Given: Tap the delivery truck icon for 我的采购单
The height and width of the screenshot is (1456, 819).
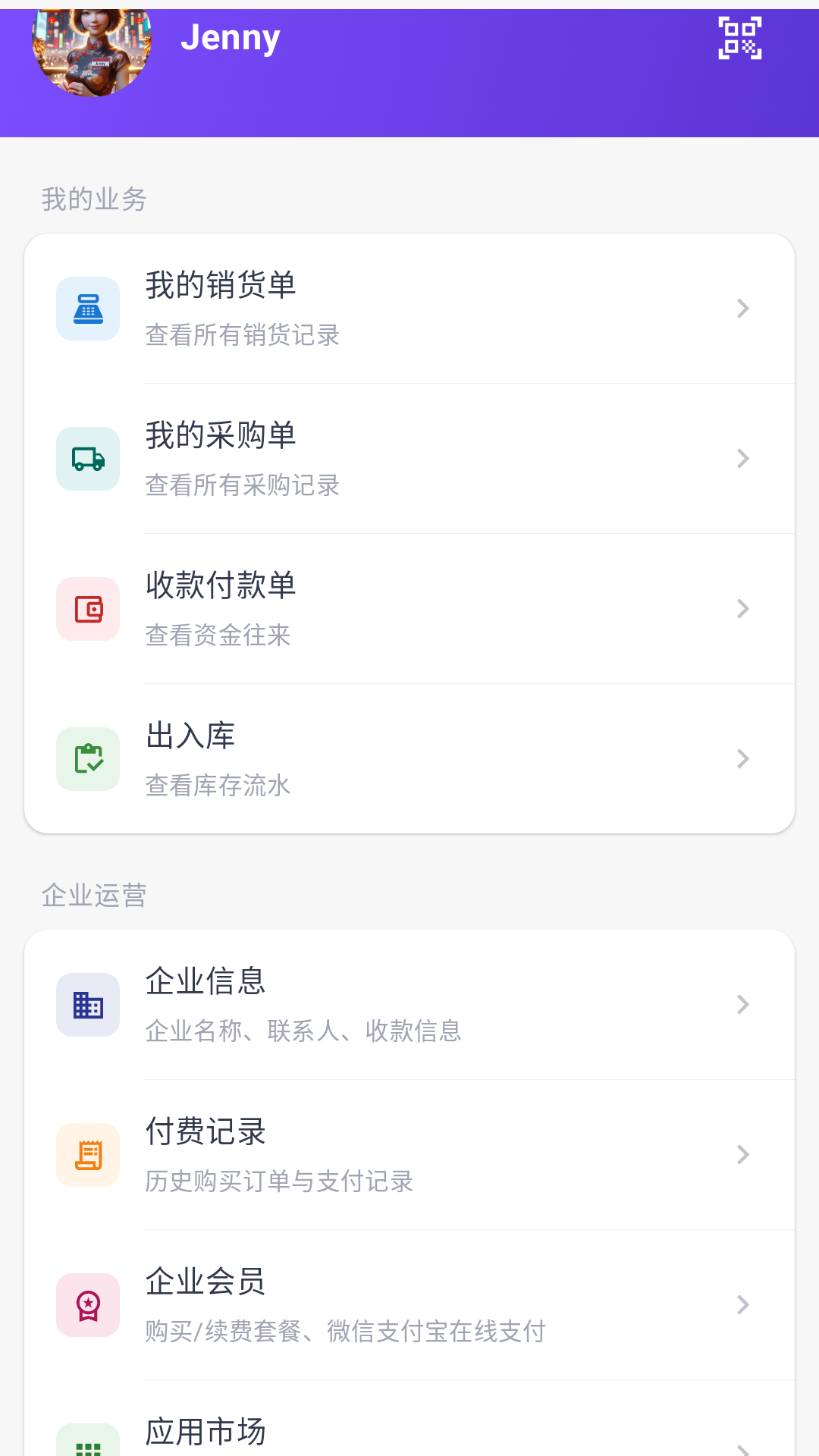Looking at the screenshot, I should point(87,457).
